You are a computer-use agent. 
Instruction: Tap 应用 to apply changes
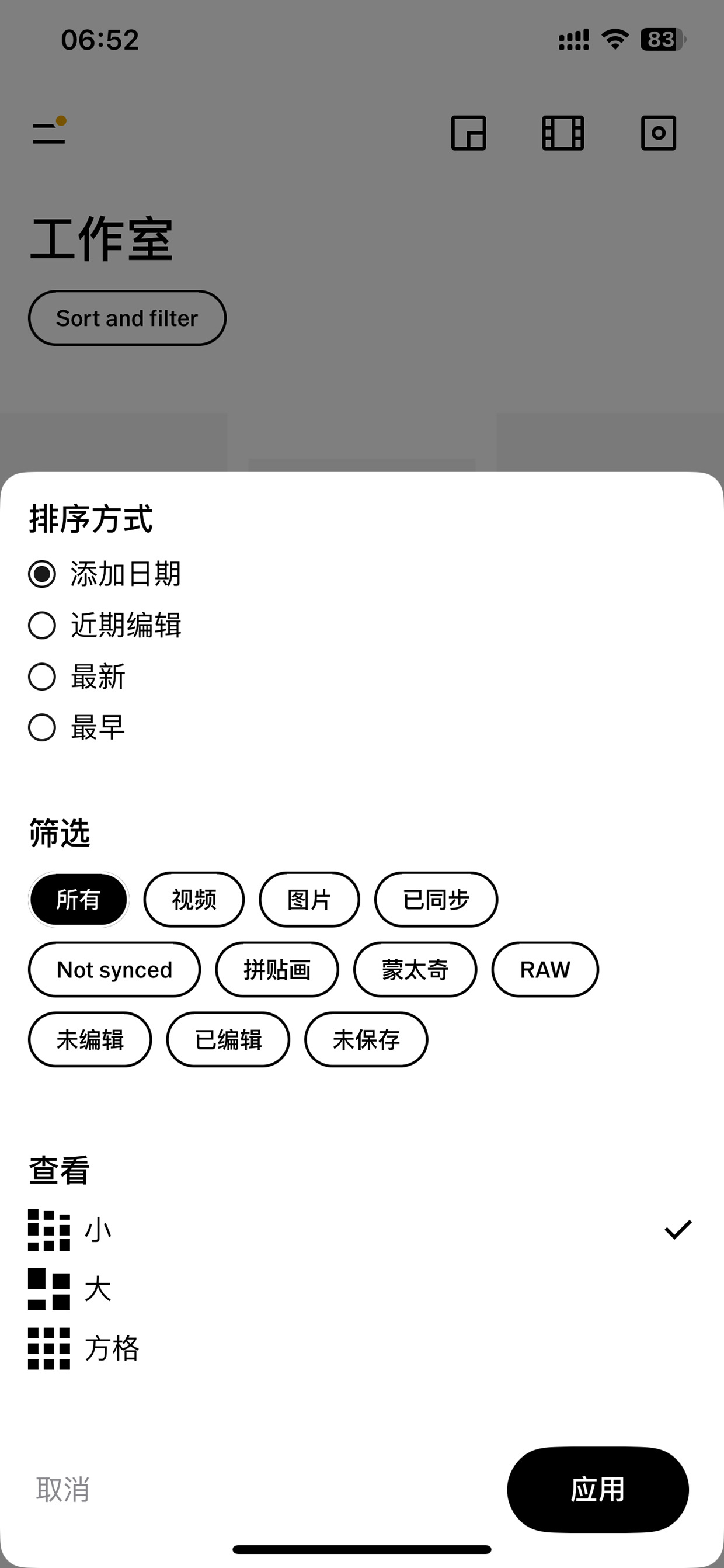(598, 1490)
